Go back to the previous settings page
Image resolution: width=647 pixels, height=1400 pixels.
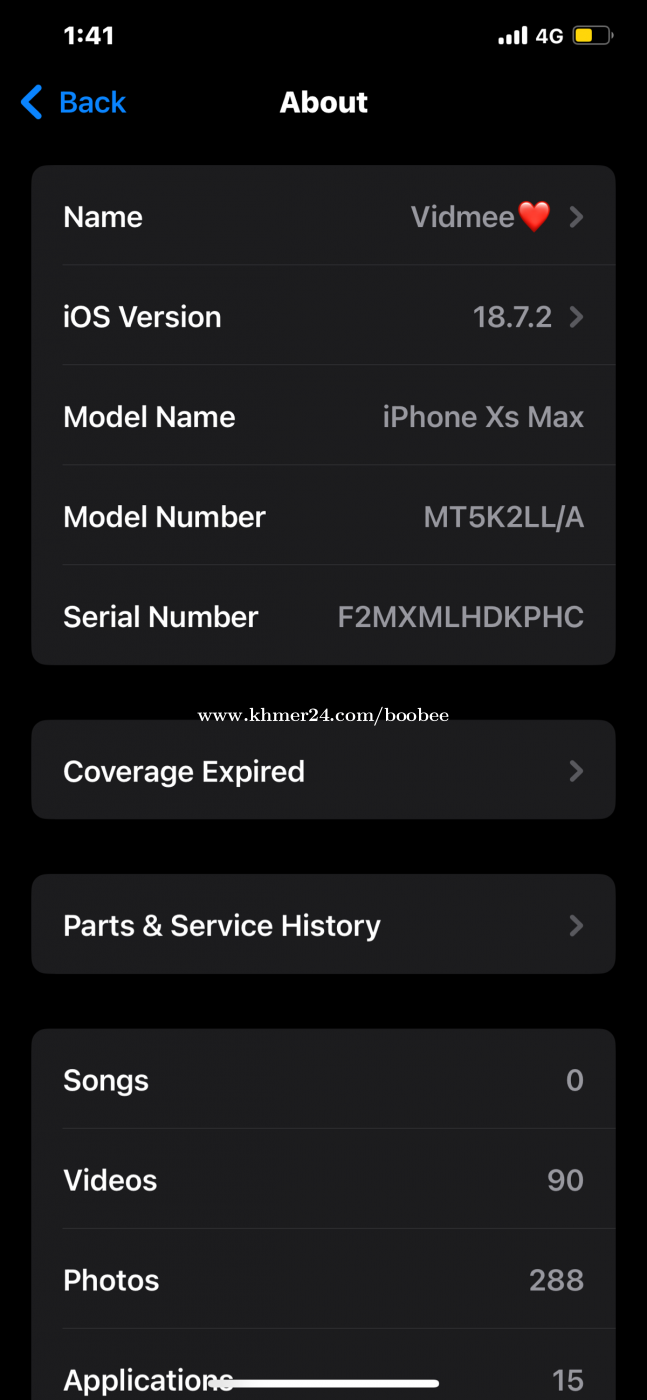[74, 102]
